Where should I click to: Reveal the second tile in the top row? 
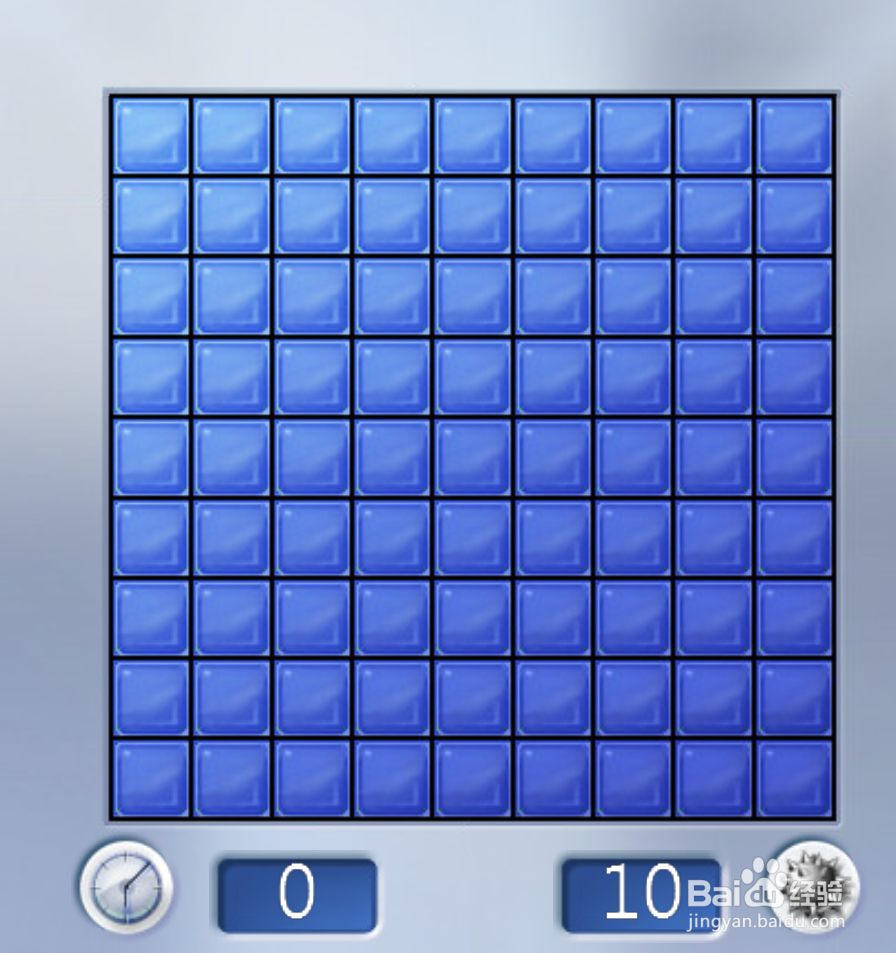230,135
